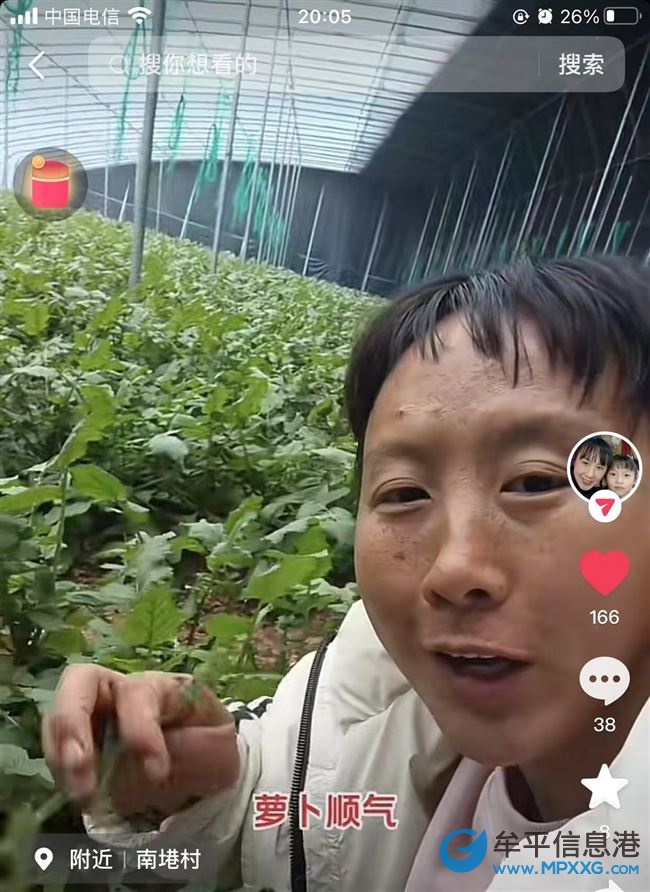Open the creator's profile avatar
Screen dimensions: 650x892
pyautogui.click(x=604, y=468)
